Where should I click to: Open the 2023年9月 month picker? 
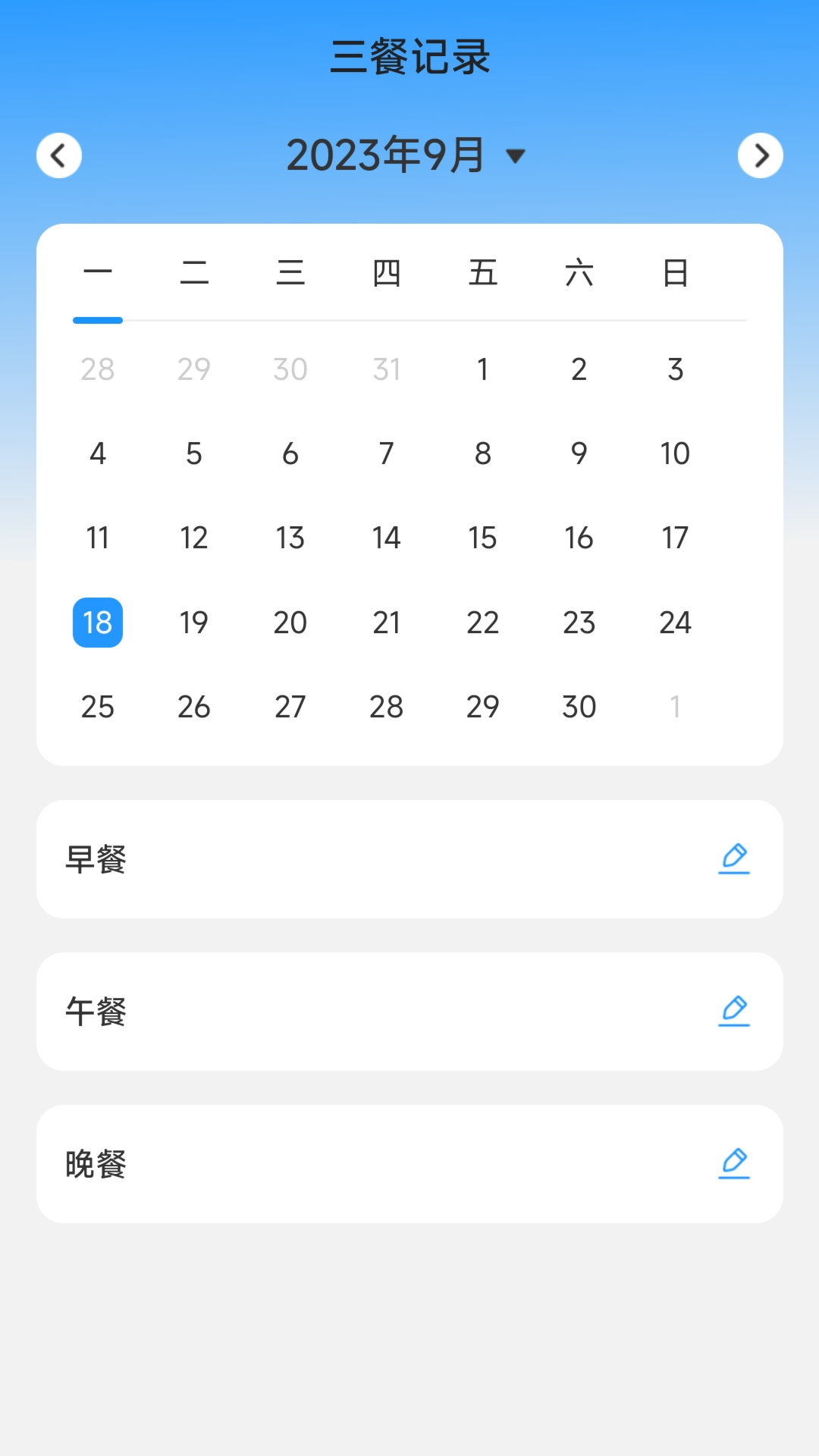click(406, 155)
